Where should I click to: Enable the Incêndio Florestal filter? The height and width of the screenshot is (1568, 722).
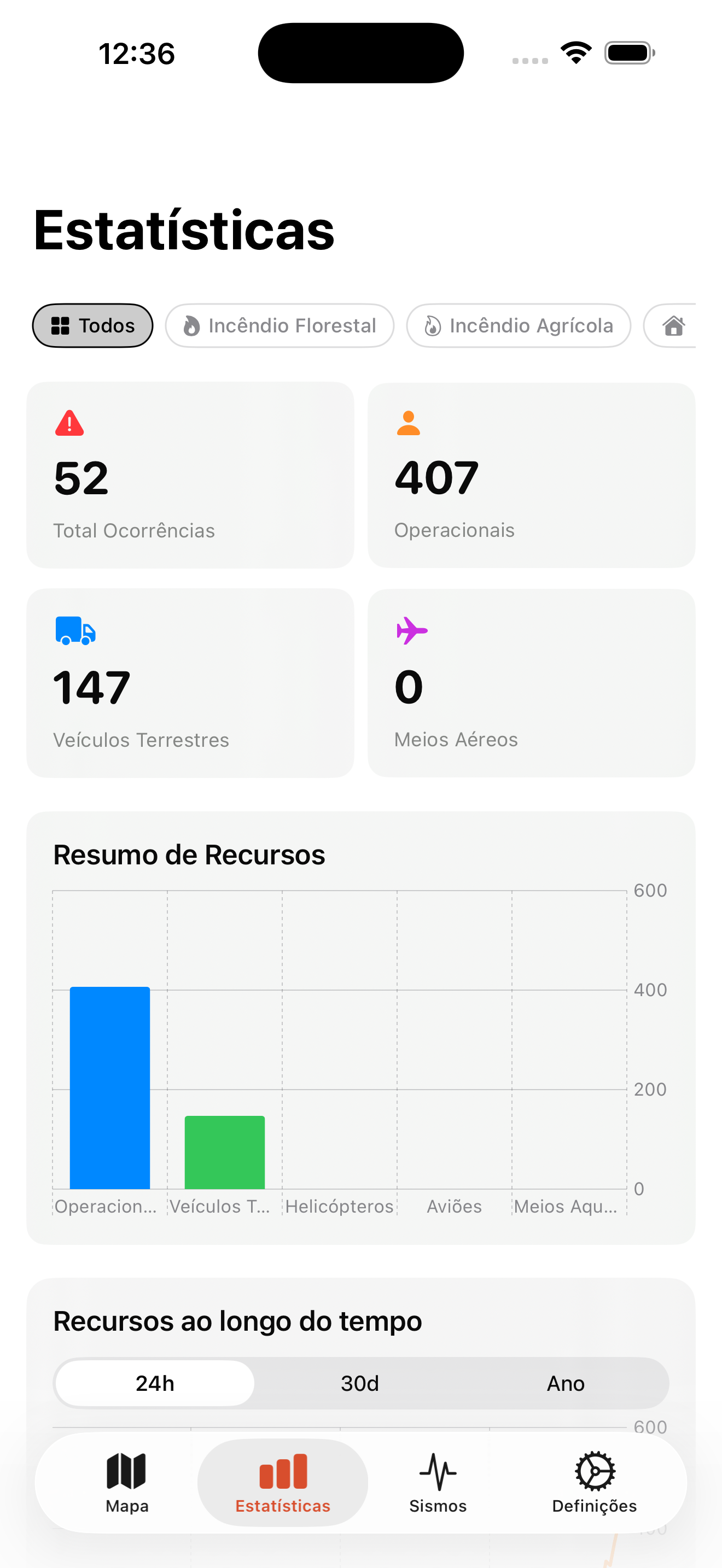(280, 326)
